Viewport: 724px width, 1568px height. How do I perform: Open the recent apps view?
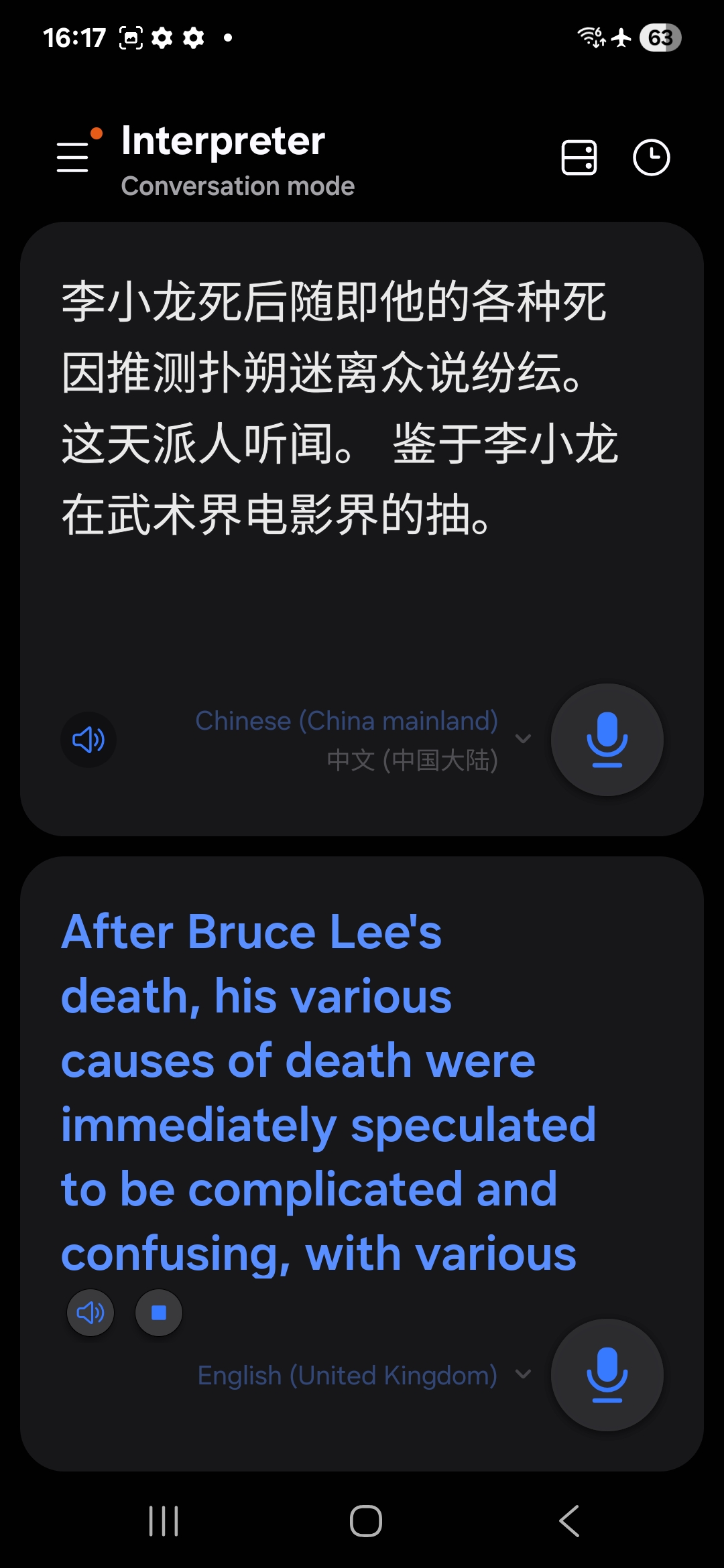coord(164,1521)
